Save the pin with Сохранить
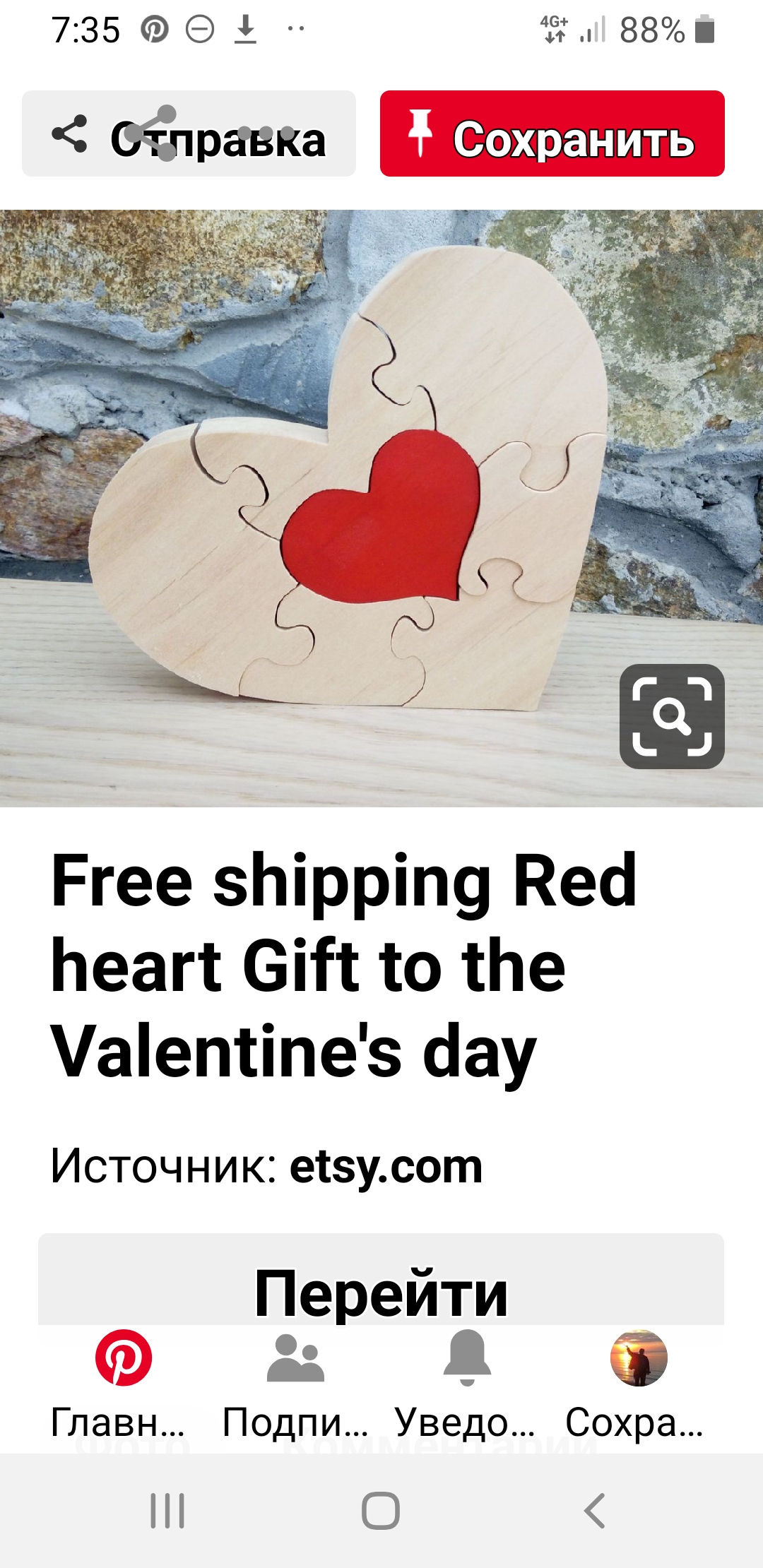 (x=552, y=133)
